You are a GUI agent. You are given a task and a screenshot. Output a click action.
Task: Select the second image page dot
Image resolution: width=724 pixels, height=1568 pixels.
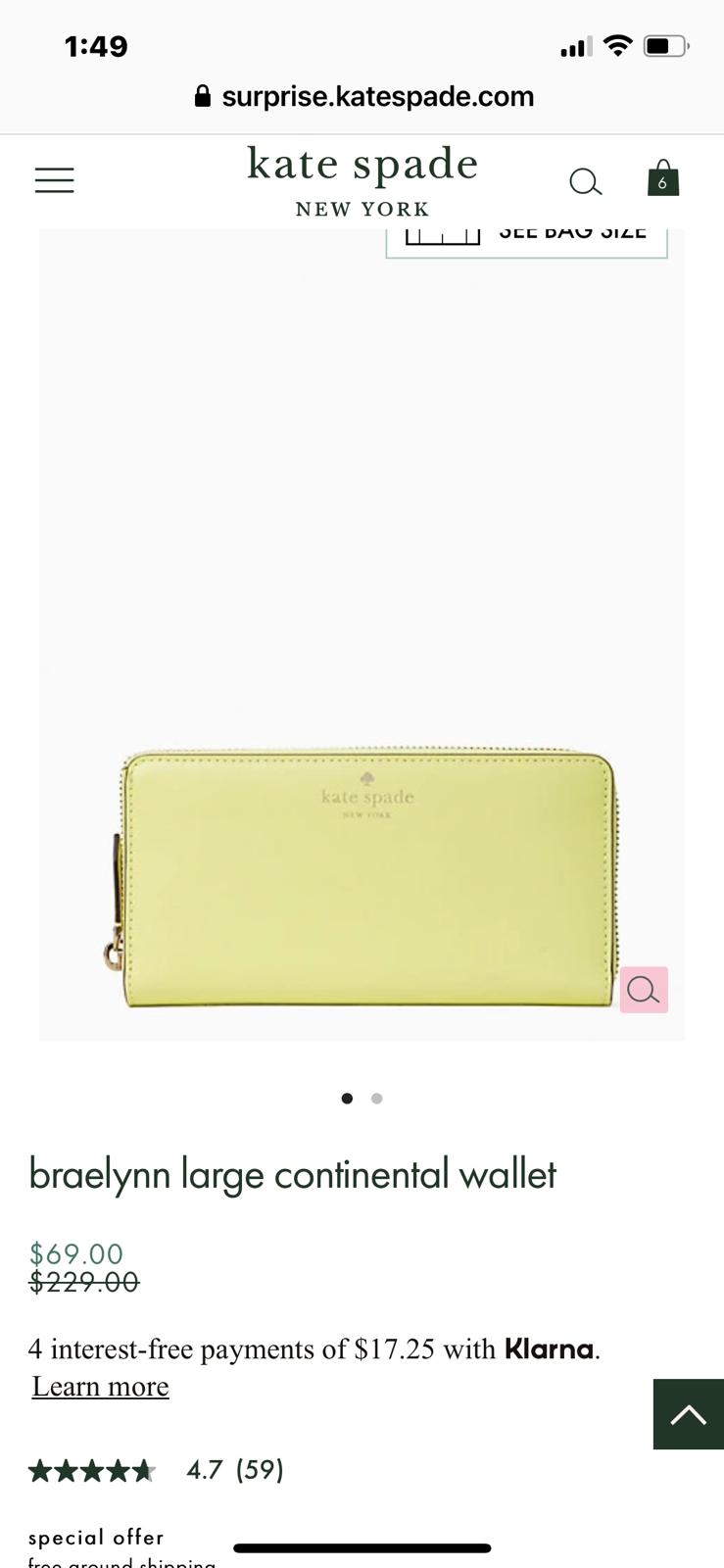[377, 1099]
